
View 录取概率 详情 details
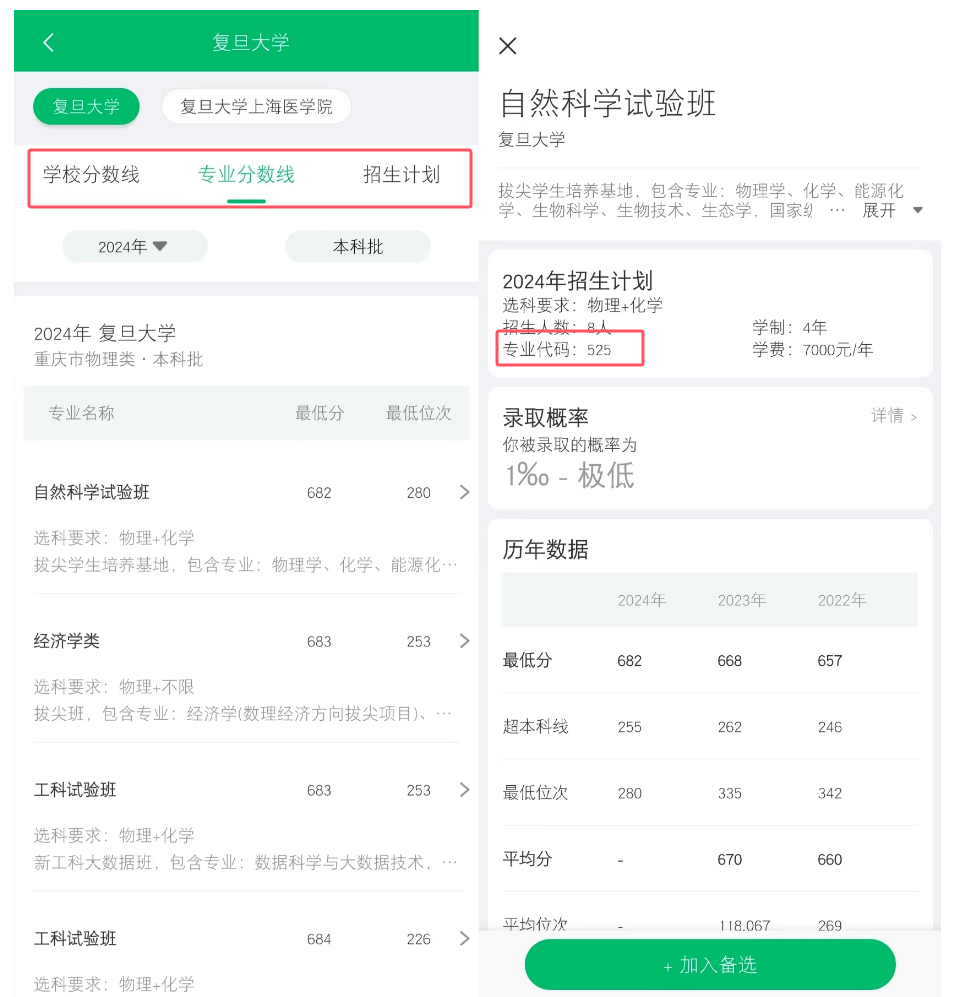[x=893, y=416]
